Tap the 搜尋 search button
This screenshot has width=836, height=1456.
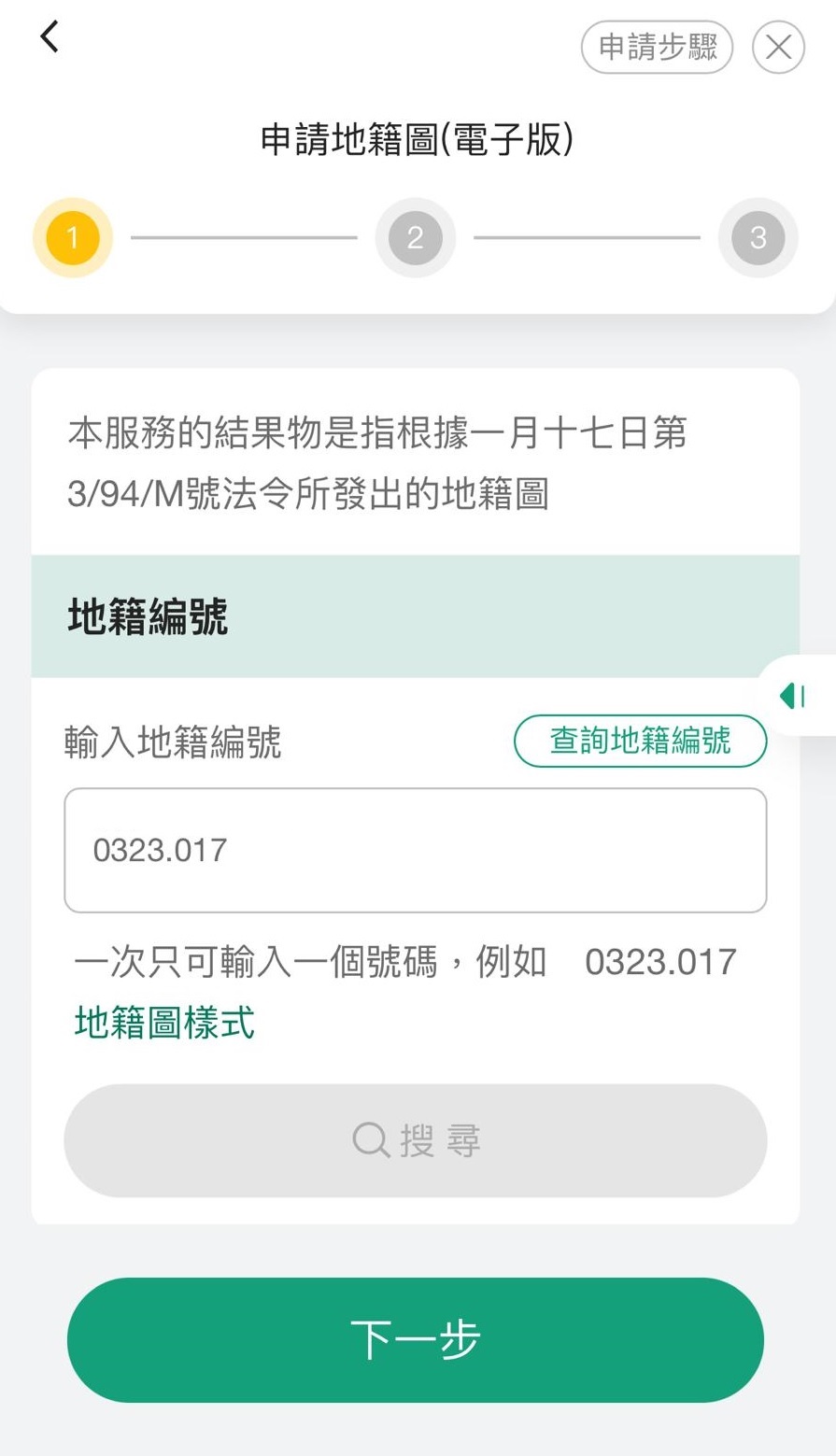[416, 1140]
